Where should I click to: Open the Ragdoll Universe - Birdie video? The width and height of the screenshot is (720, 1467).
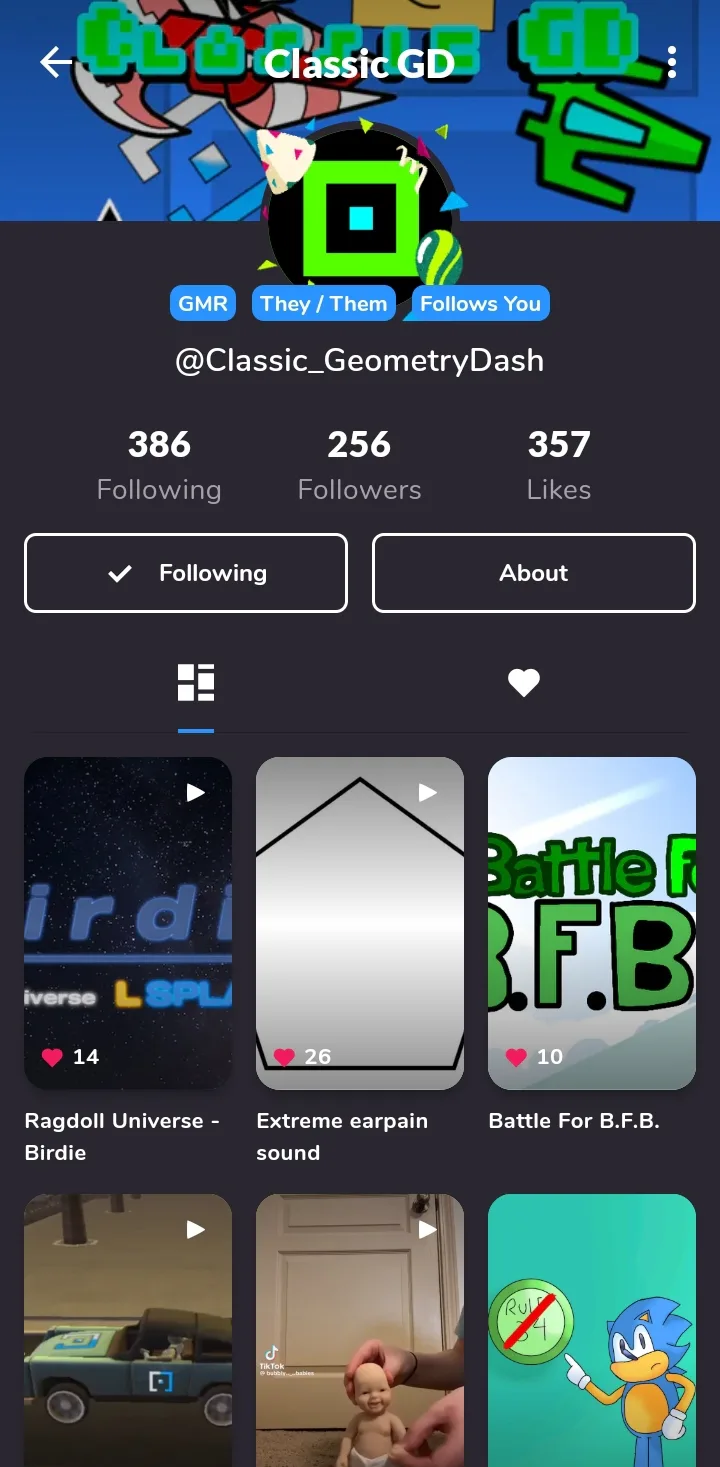coord(128,923)
